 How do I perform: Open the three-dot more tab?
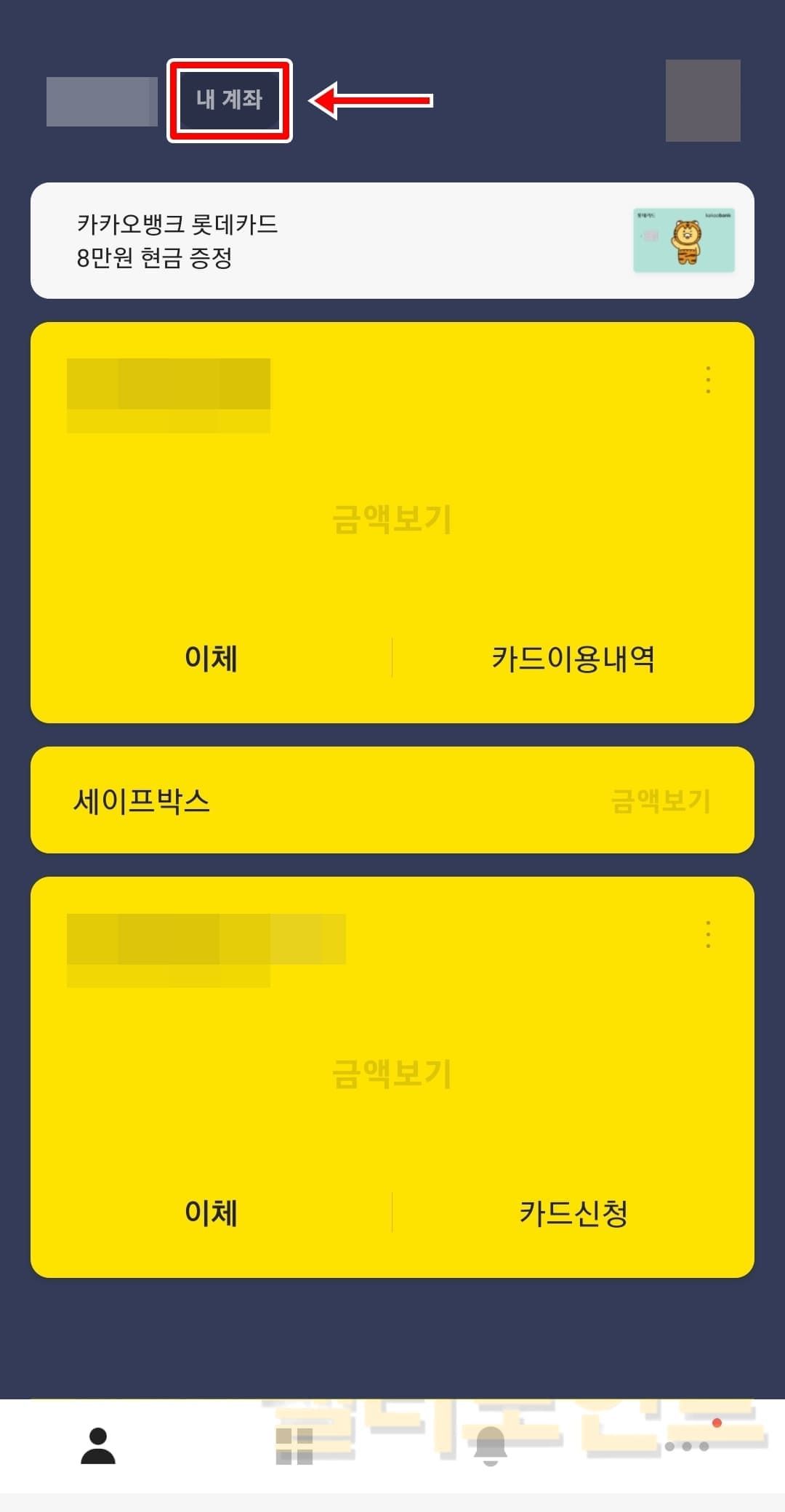pyautogui.click(x=687, y=1446)
